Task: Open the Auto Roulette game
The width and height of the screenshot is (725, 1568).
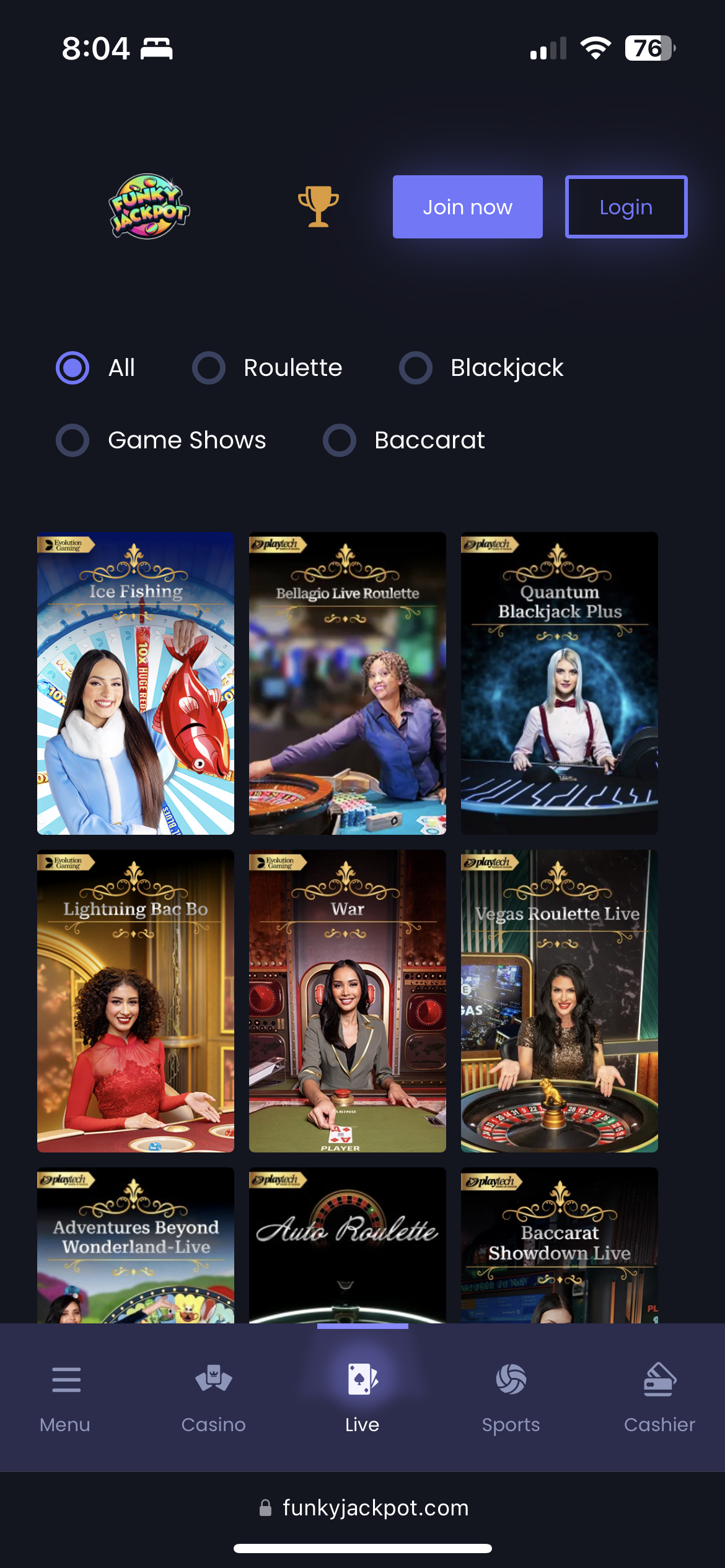Action: [x=347, y=1245]
